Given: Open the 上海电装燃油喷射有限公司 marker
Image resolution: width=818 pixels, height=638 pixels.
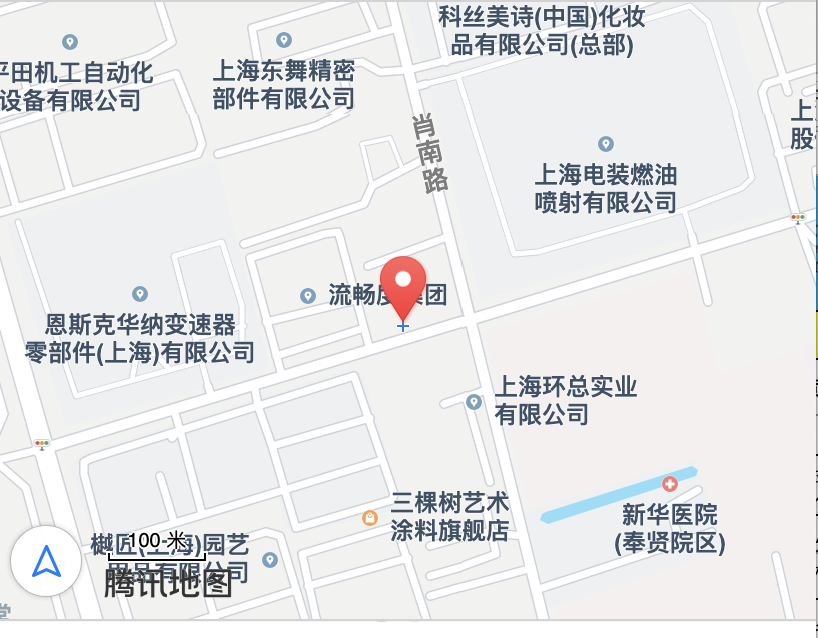Looking at the screenshot, I should [x=605, y=144].
